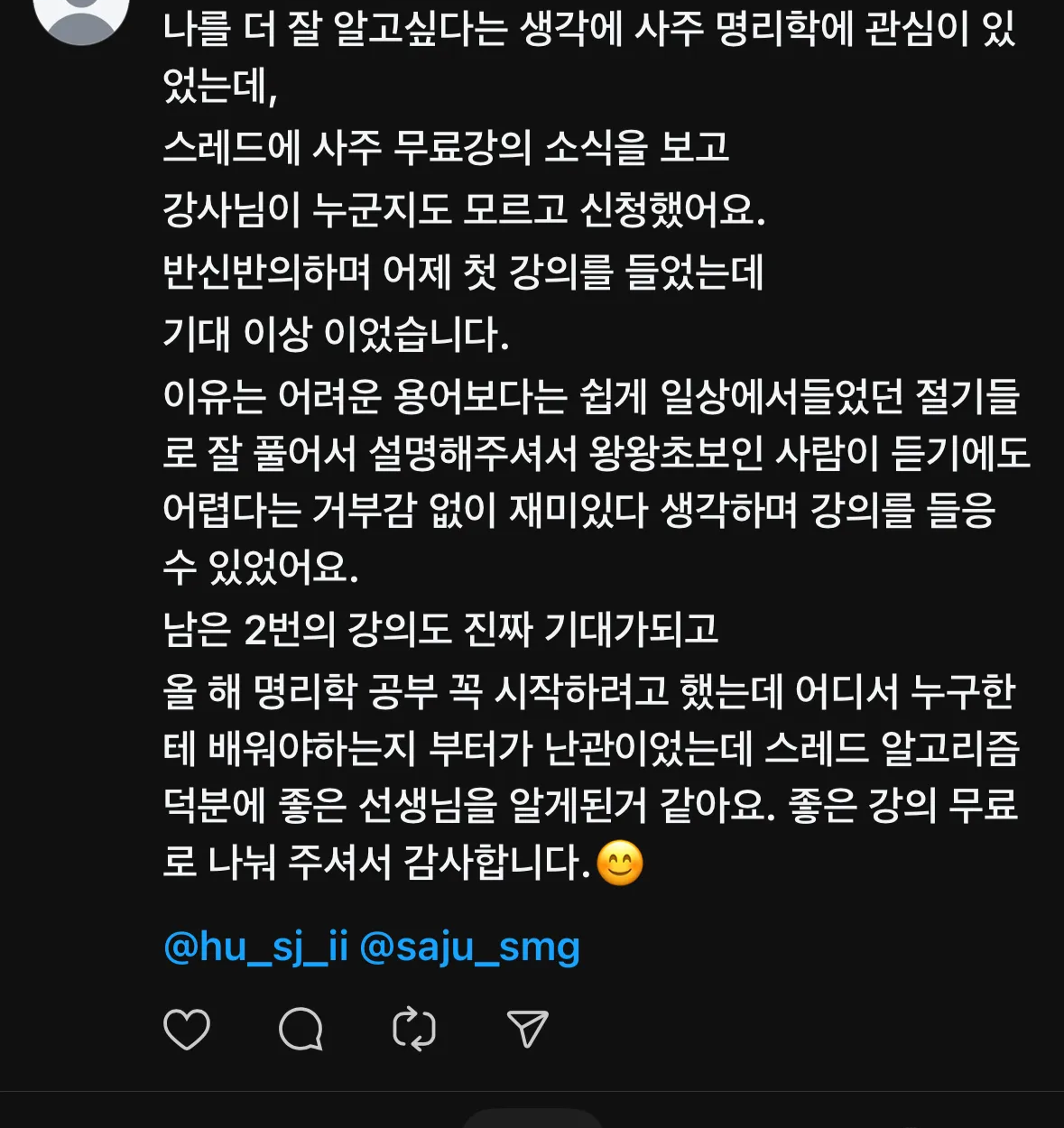Share the post via send icon
The image size is (1064, 1128).
click(x=528, y=1029)
